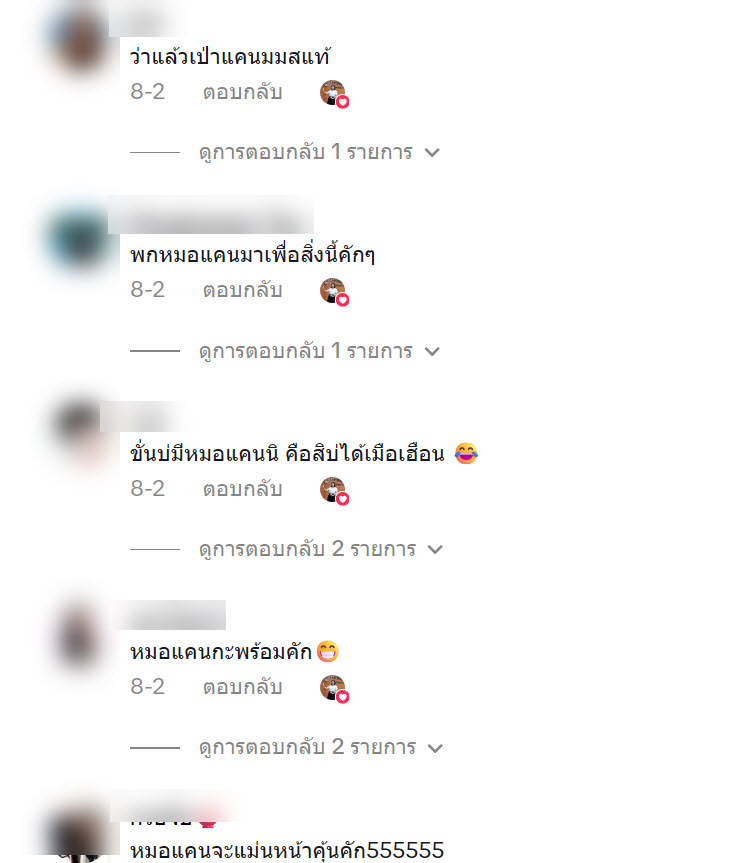
Task: Reply to comment "ขั่นบ่มีหมอแคนนิ"
Action: pyautogui.click(x=242, y=489)
